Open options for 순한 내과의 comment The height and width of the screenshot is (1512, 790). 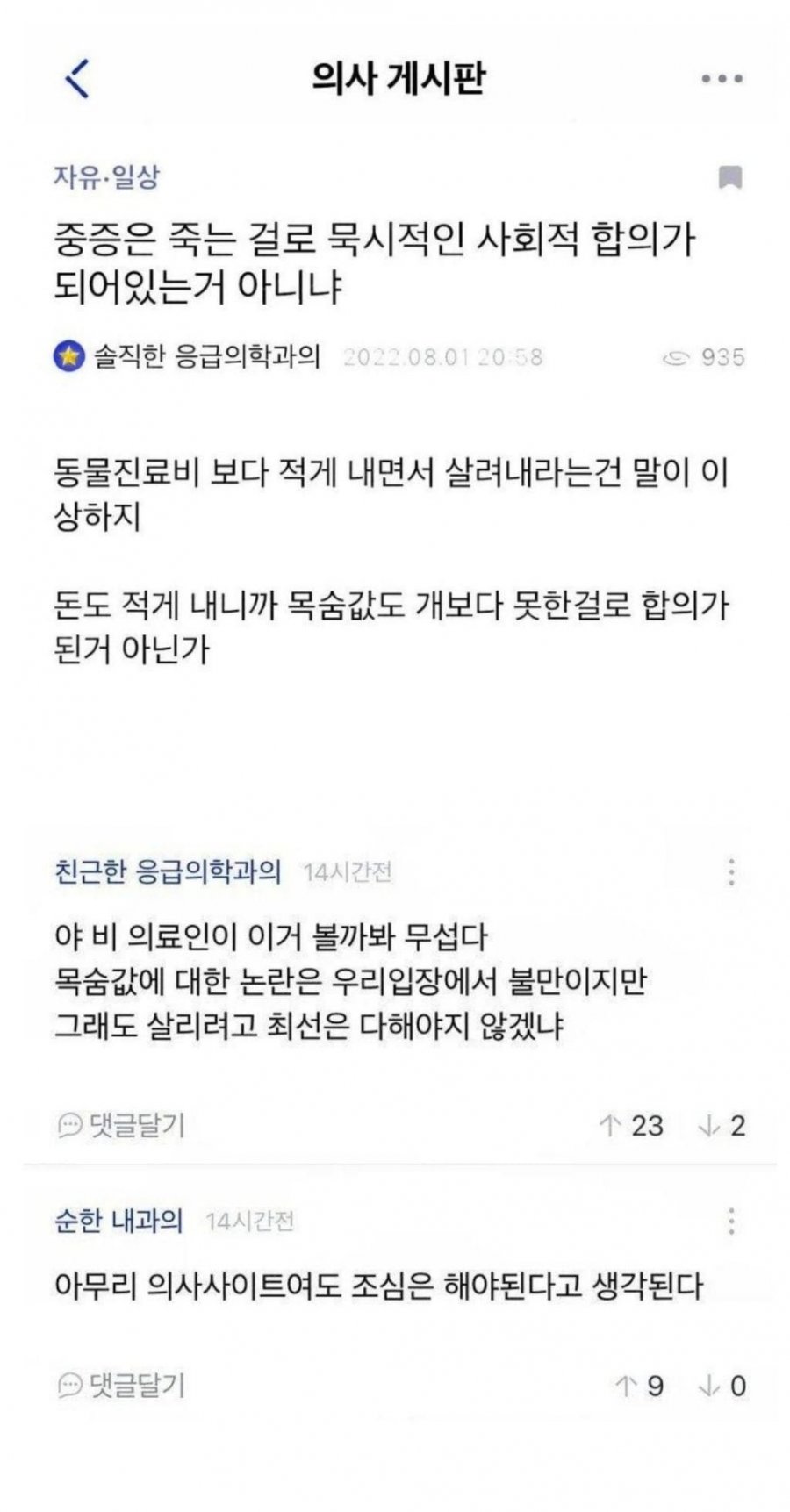(730, 1221)
